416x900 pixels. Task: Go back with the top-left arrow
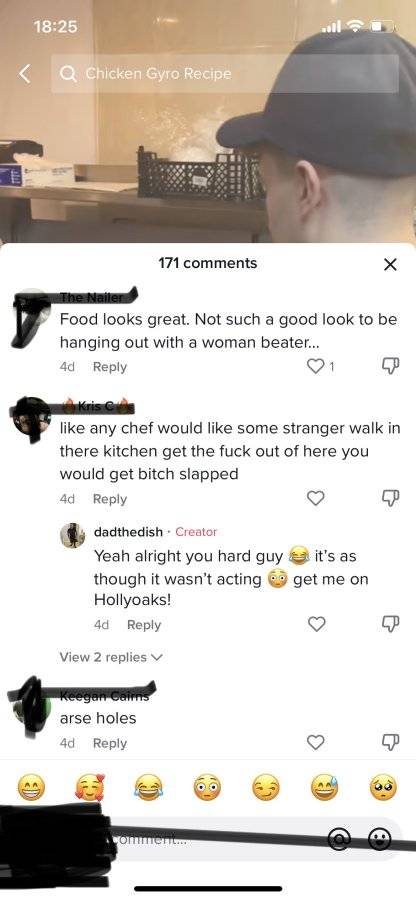(x=24, y=73)
